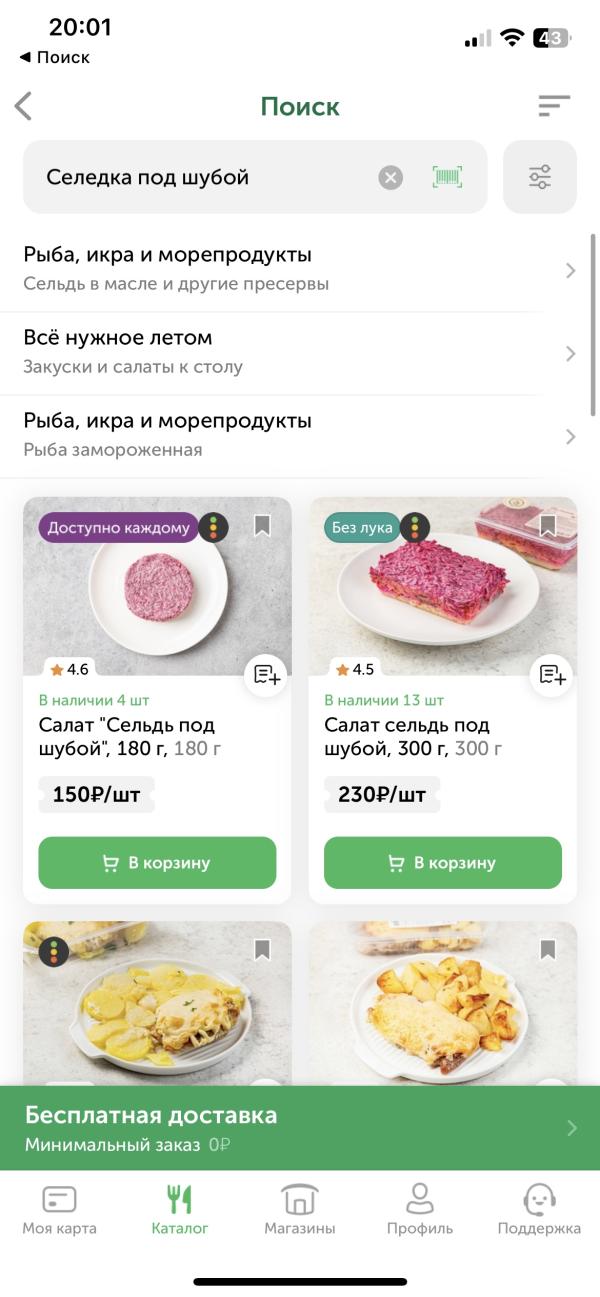600x1297 pixels.
Task: Open the Профиль tab
Action: point(420,1210)
